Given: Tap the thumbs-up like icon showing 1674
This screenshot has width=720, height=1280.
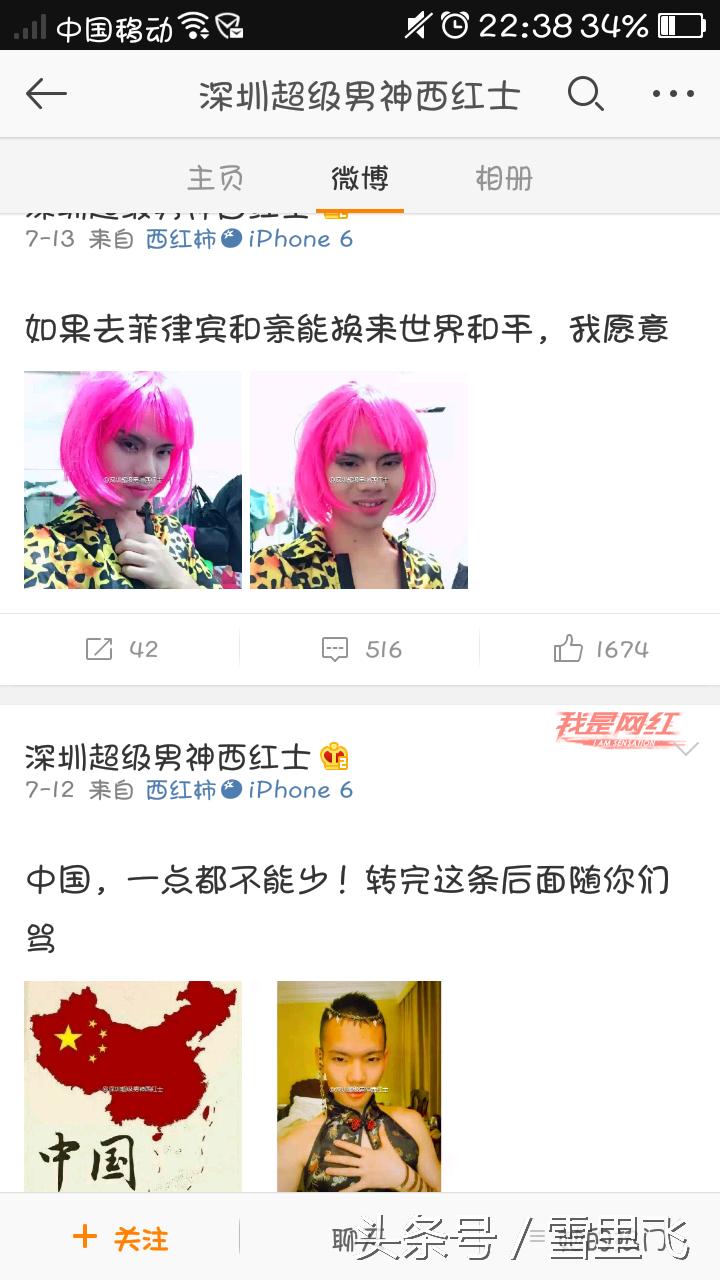Looking at the screenshot, I should click(x=567, y=649).
